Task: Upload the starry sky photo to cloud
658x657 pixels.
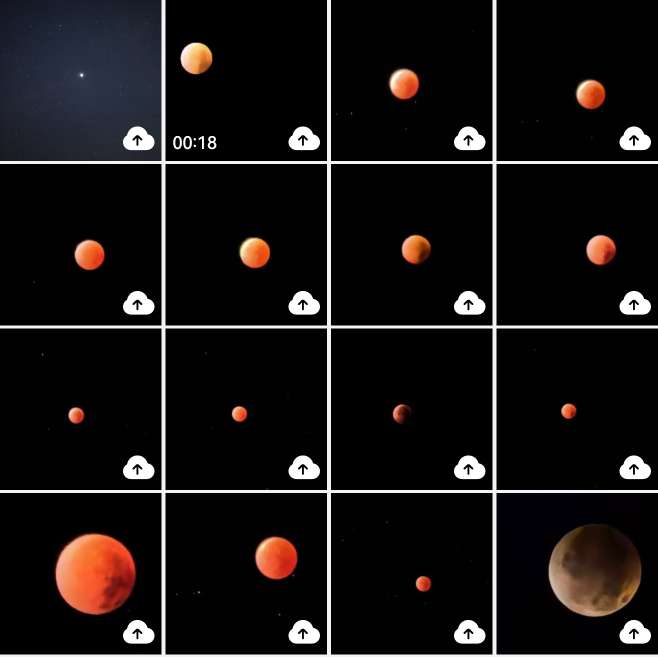Action: [x=138, y=141]
